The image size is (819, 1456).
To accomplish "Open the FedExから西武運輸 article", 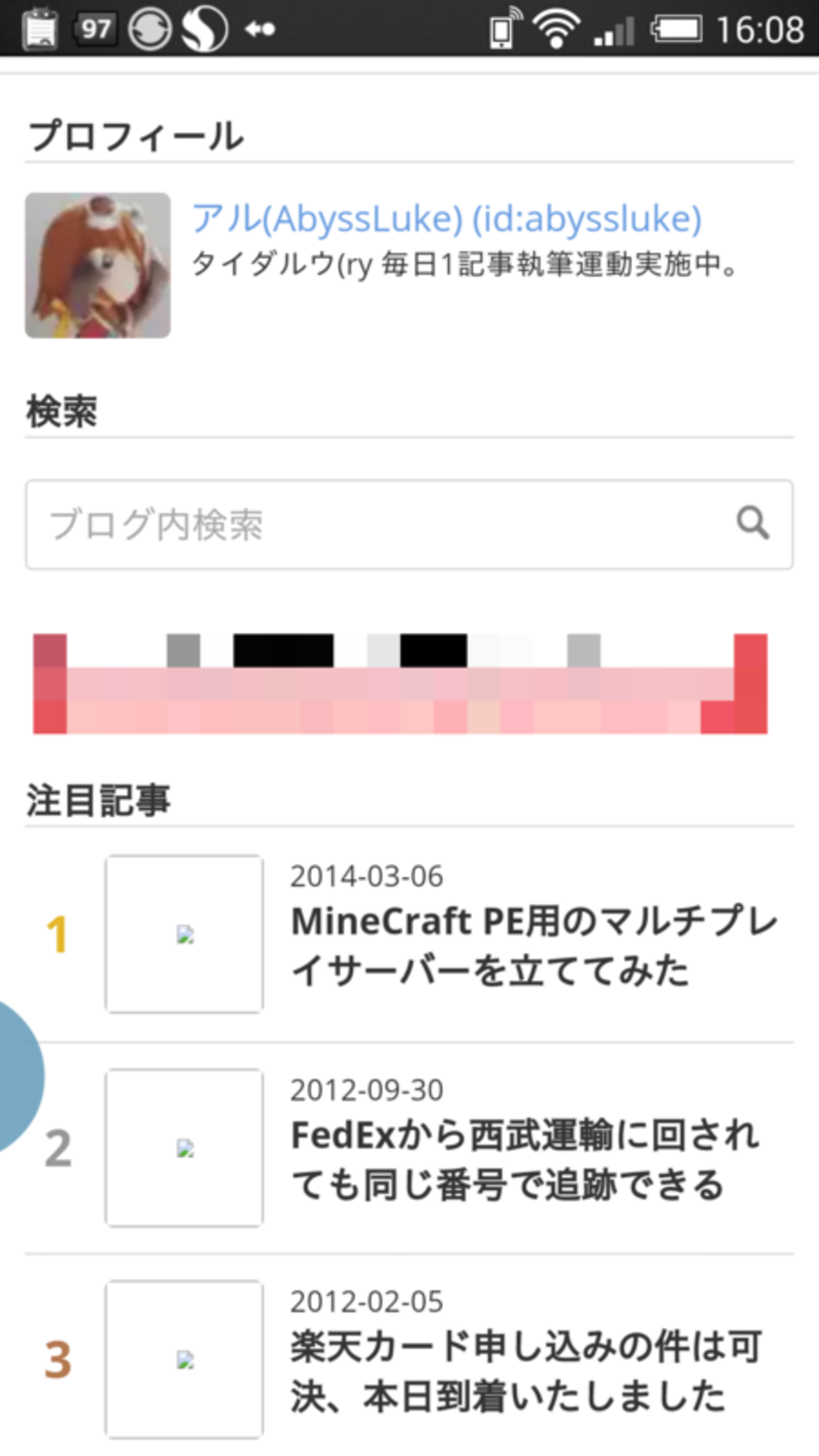I will coord(524,1160).
